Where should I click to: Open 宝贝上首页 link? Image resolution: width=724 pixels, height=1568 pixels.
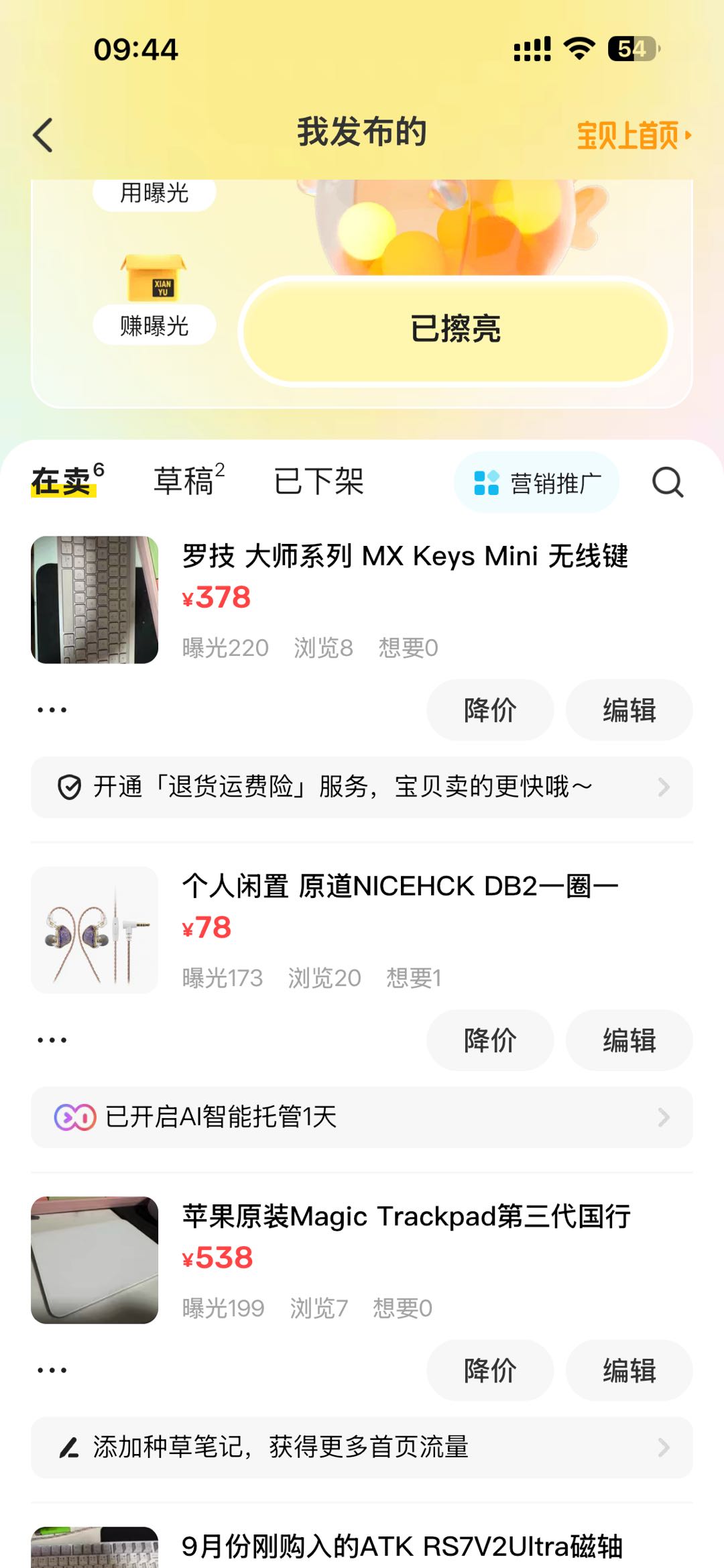633,135
